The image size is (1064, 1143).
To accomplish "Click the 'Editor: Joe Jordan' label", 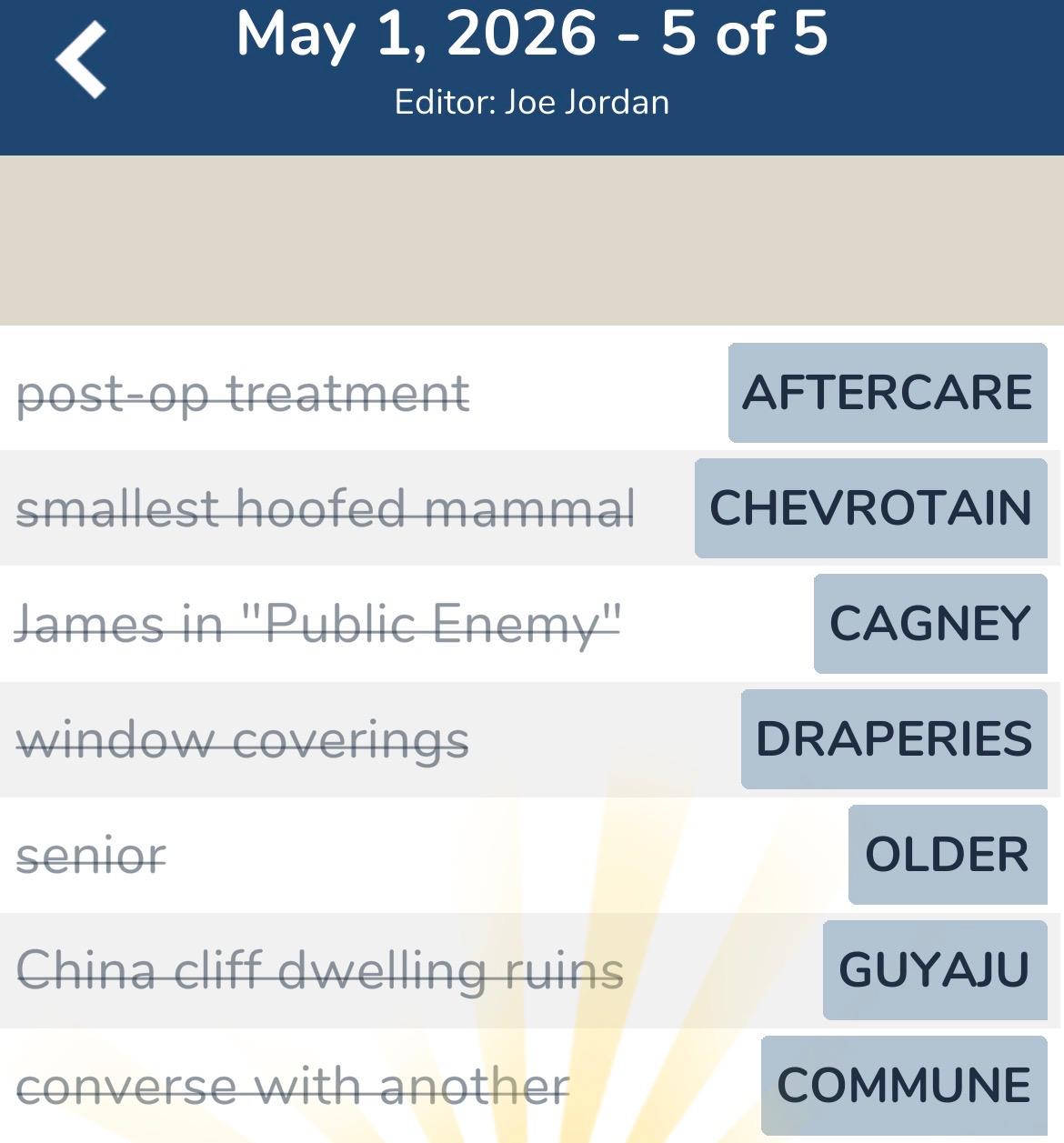I will click(532, 103).
